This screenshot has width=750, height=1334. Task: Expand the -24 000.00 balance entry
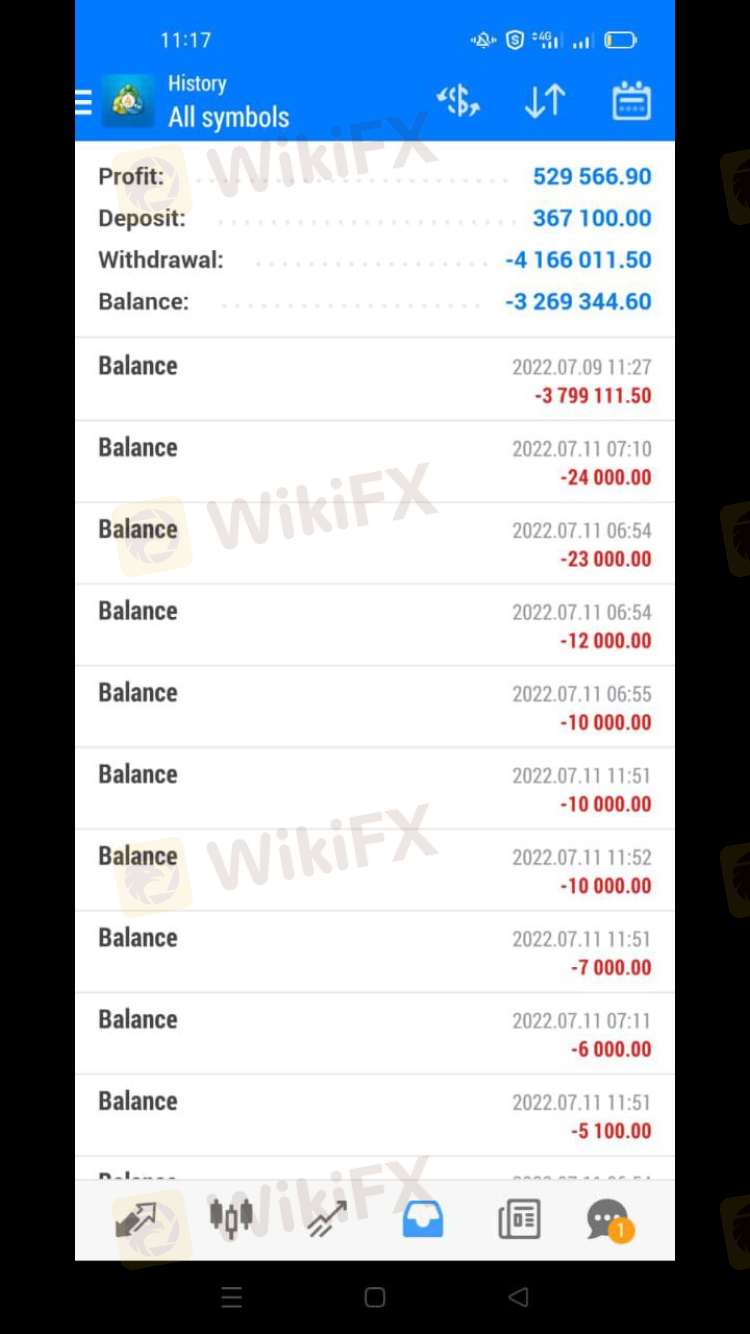point(375,462)
